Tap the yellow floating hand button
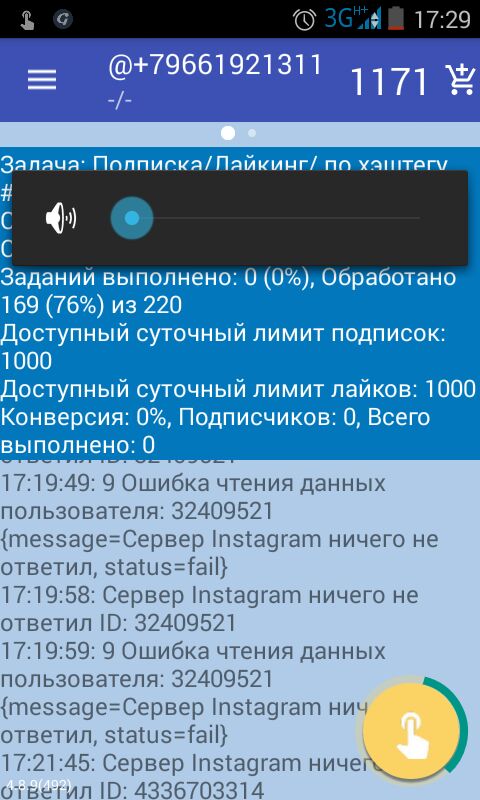480x800 pixels. tap(411, 731)
